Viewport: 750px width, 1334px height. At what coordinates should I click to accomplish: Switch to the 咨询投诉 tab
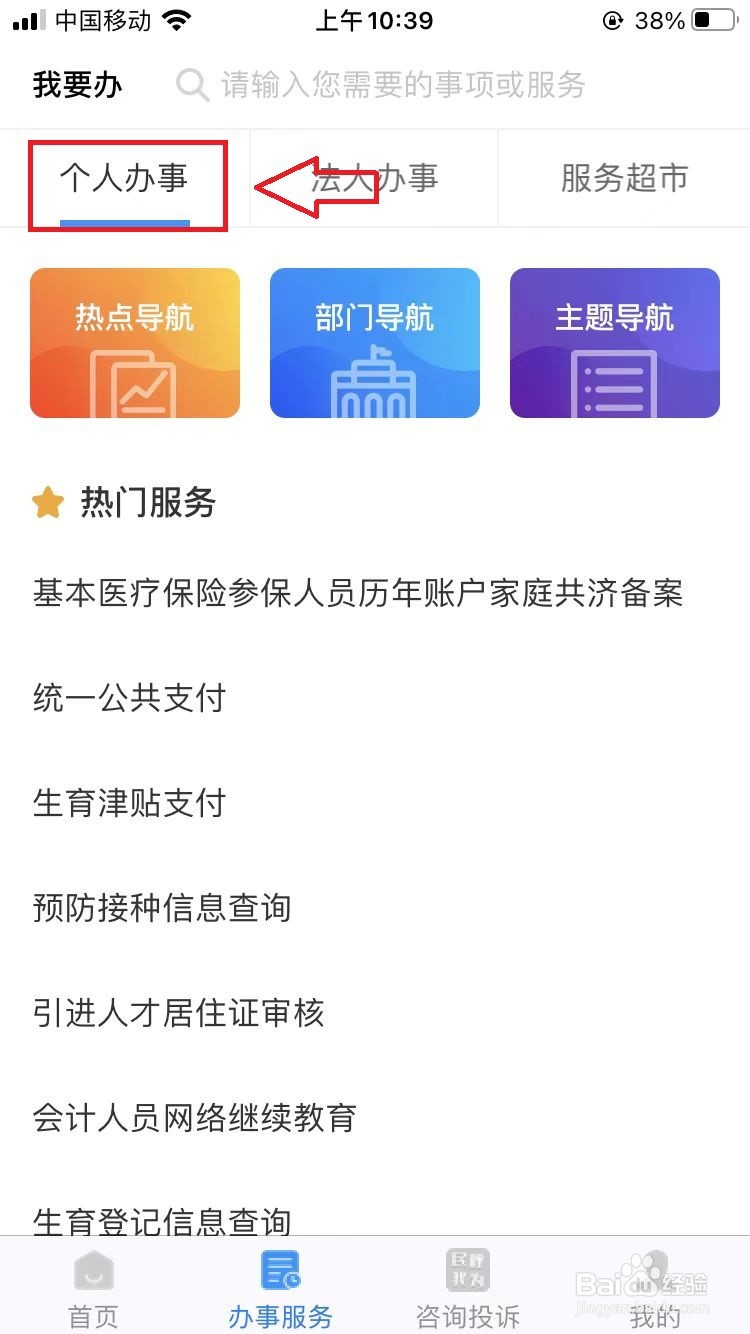(x=468, y=1288)
